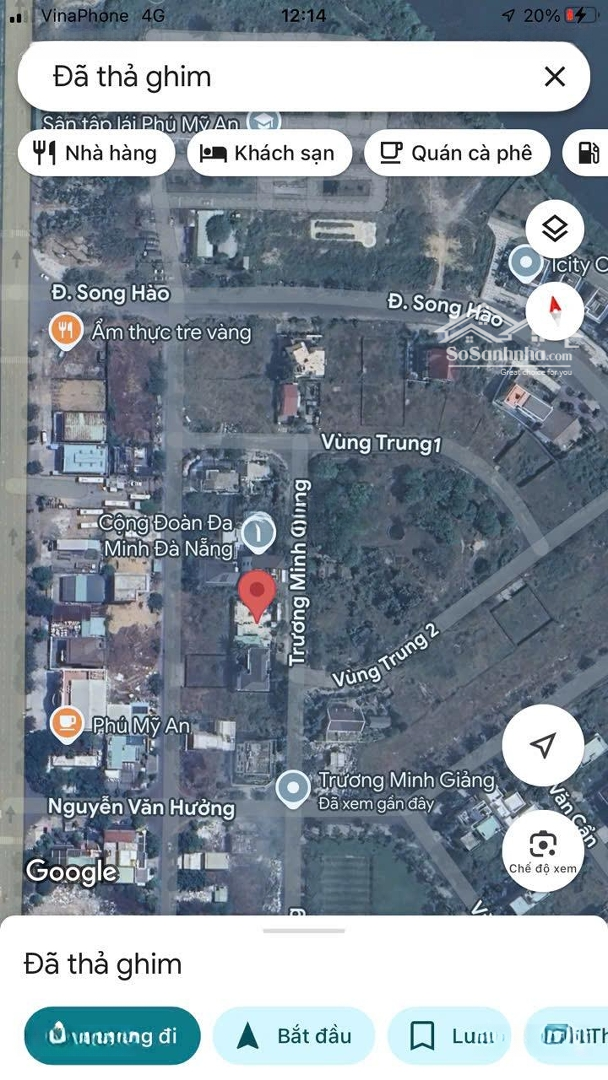608x1080 pixels.
Task: Open Cộng Đoàn Đa Minh Đà Nẵng marker
Action: [x=258, y=534]
